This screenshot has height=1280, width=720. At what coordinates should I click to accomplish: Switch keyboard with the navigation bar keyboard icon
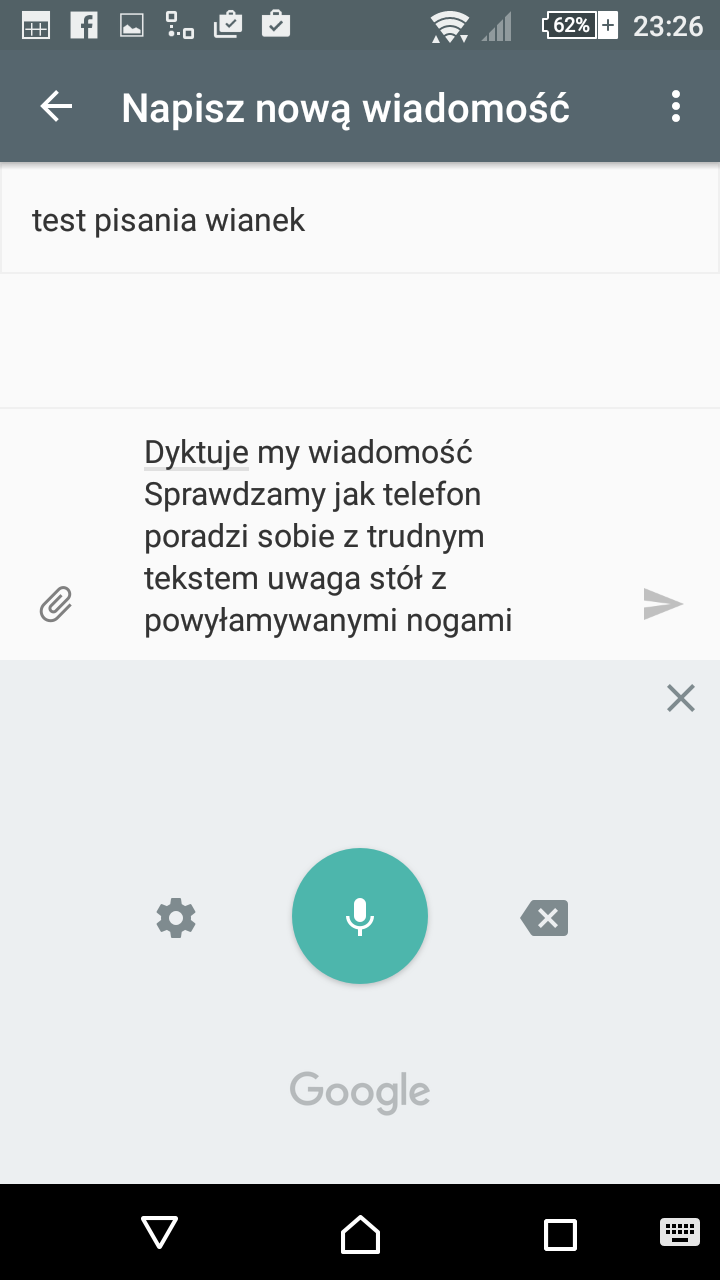pos(680,1232)
